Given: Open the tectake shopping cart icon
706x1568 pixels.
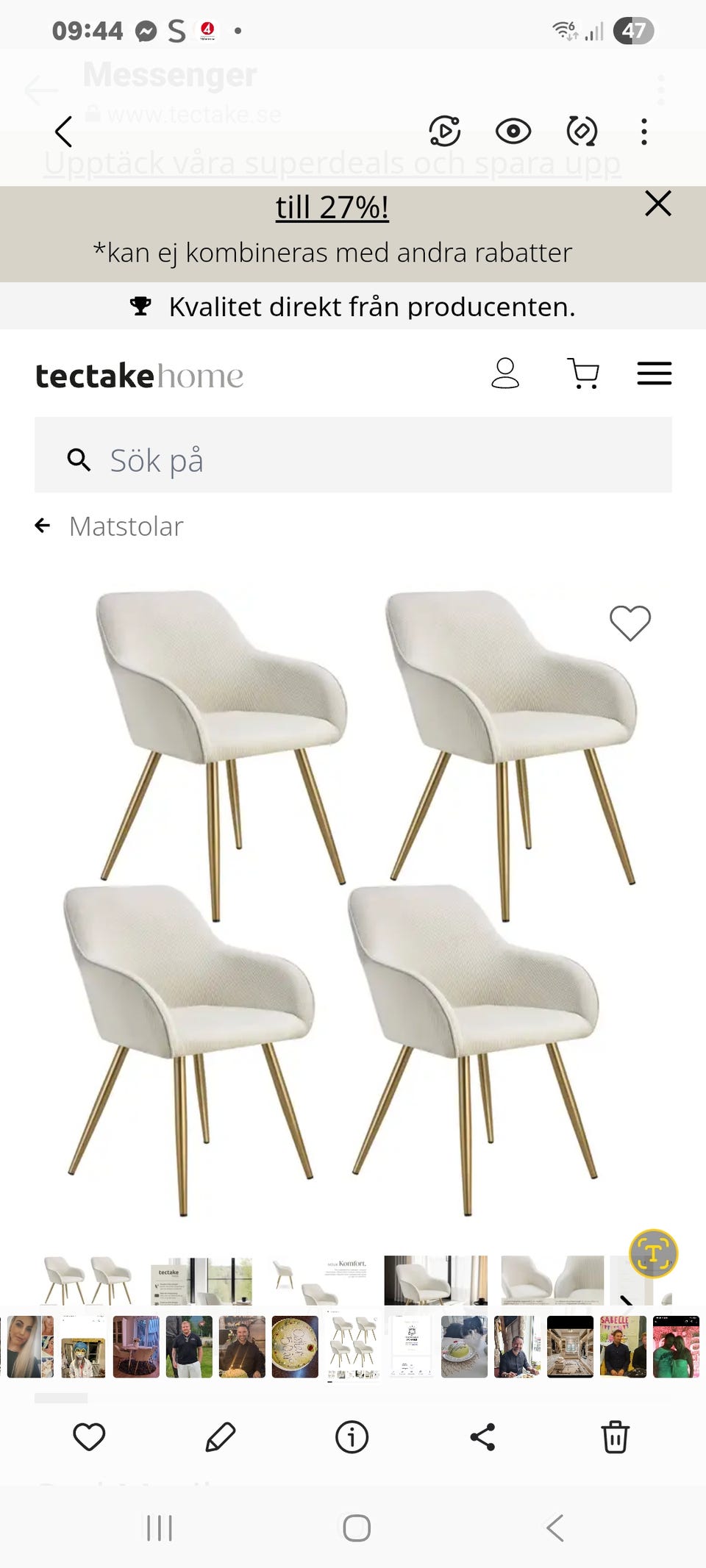Looking at the screenshot, I should [583, 374].
